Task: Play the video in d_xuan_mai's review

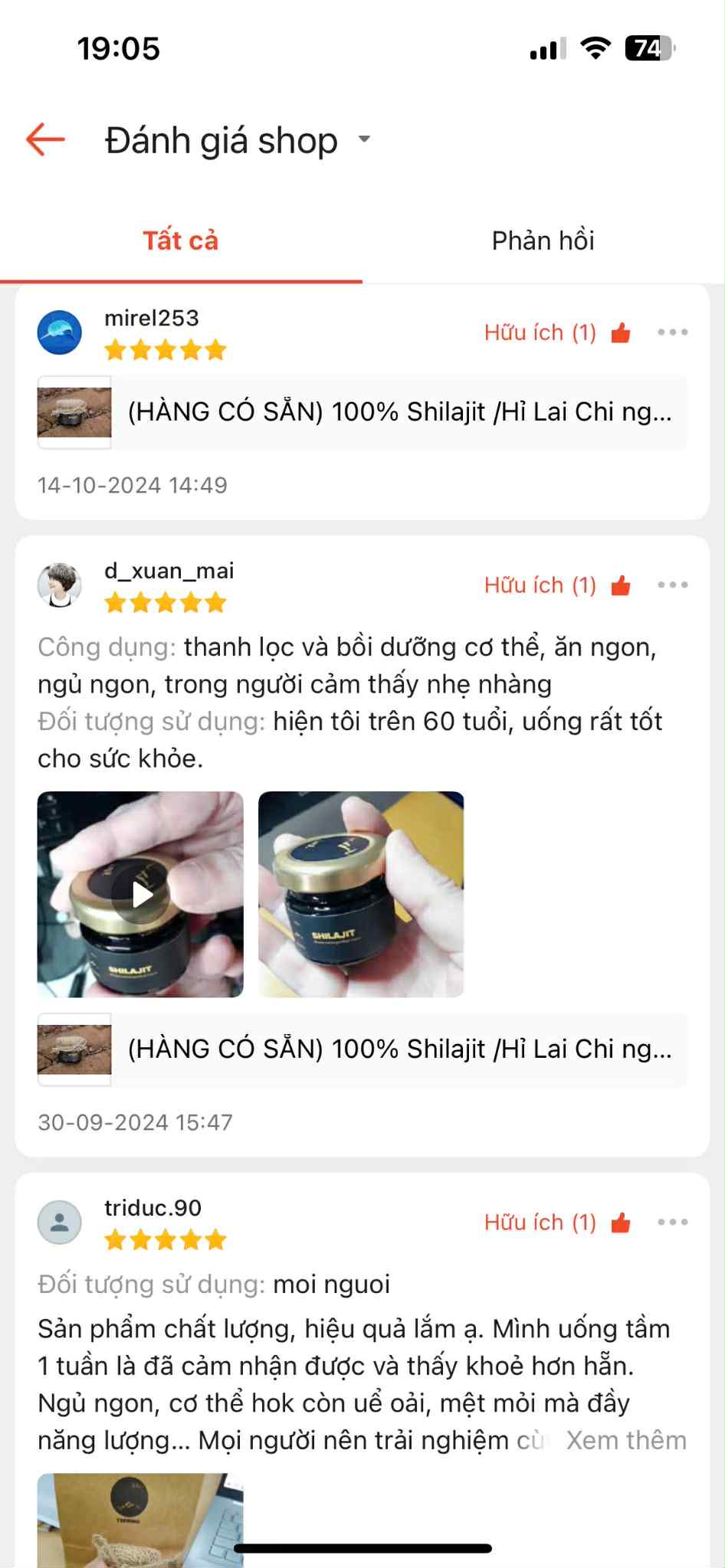Action: pos(141,894)
